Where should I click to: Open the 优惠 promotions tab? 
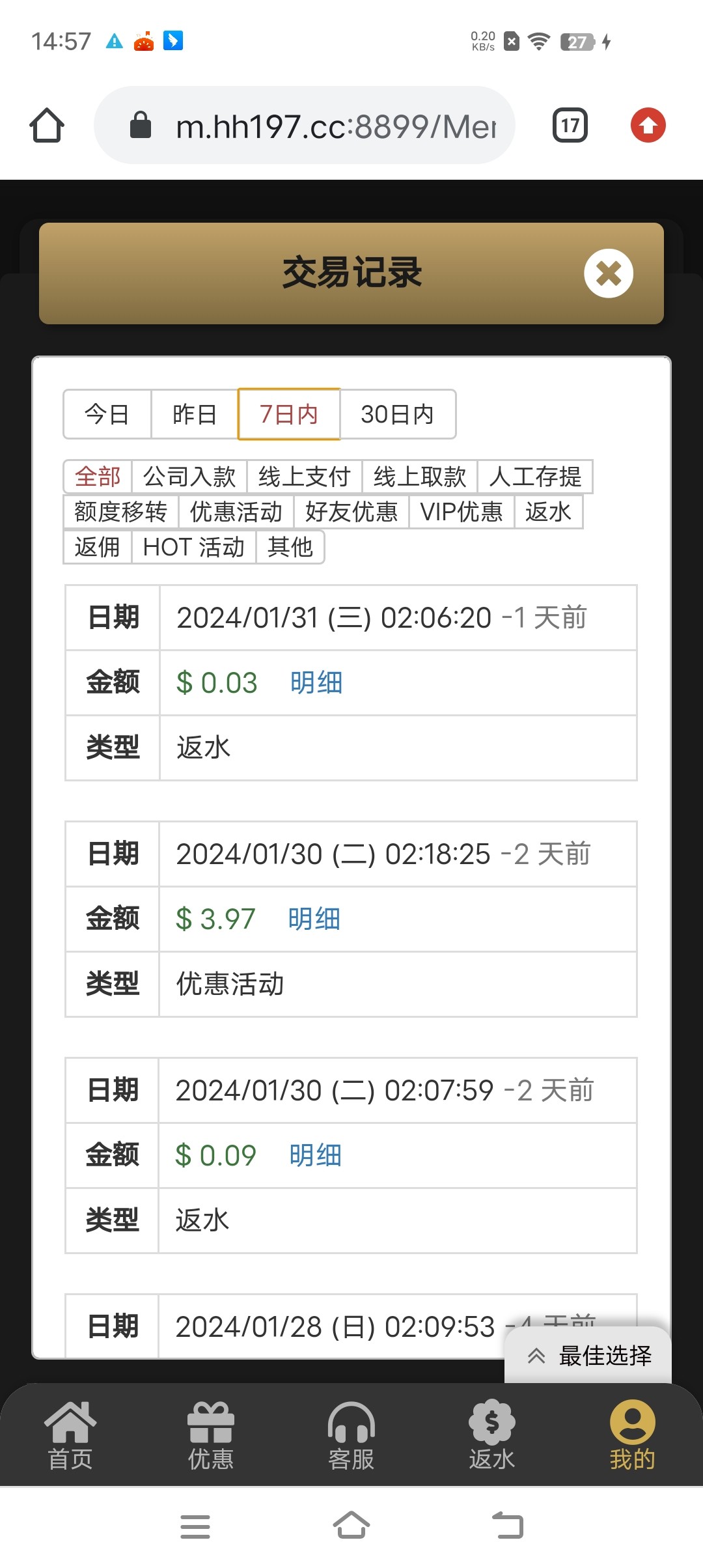(x=211, y=1436)
